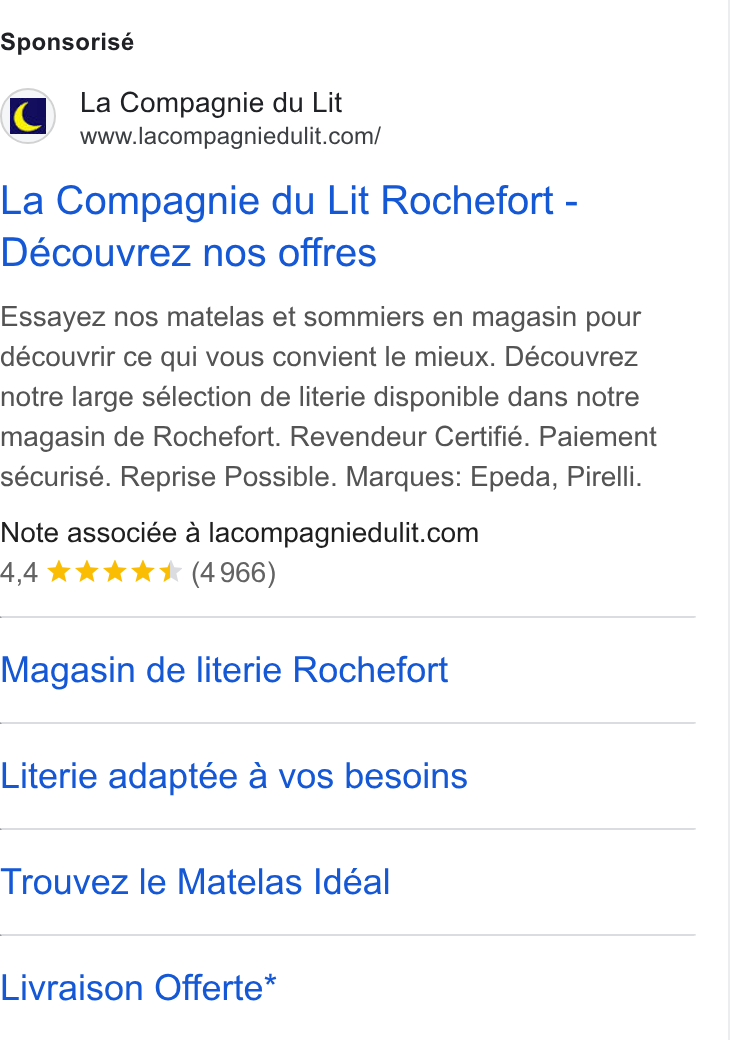Select Trouvez le Matelas Idéal sitelink
The width and height of the screenshot is (730, 1040).
click(195, 882)
